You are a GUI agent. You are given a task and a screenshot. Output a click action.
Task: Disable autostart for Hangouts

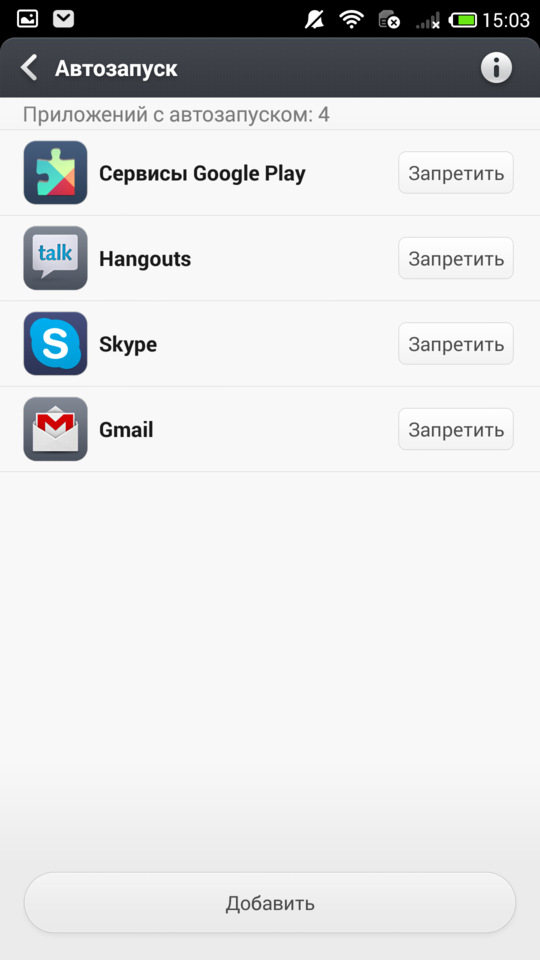[456, 258]
